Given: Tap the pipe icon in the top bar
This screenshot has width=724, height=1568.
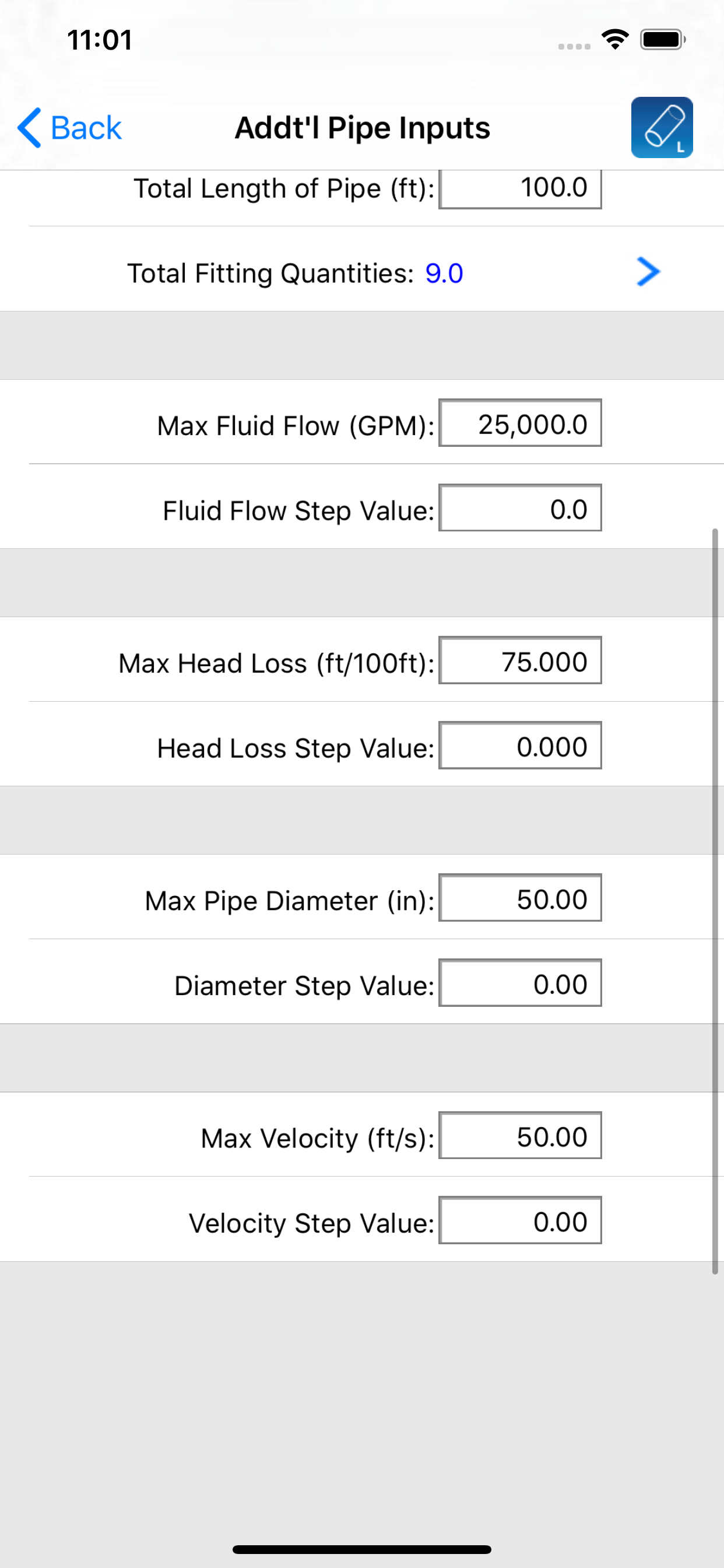Looking at the screenshot, I should [x=662, y=127].
